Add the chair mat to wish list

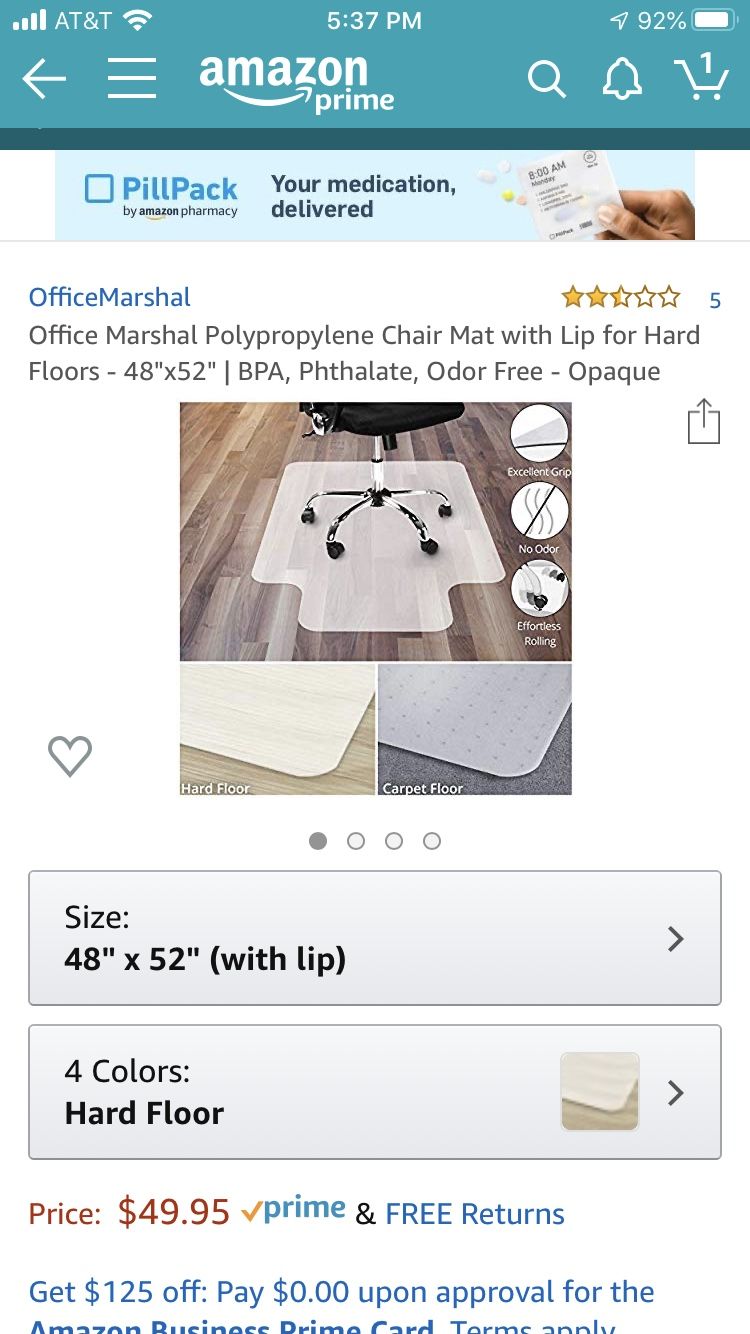click(70, 756)
